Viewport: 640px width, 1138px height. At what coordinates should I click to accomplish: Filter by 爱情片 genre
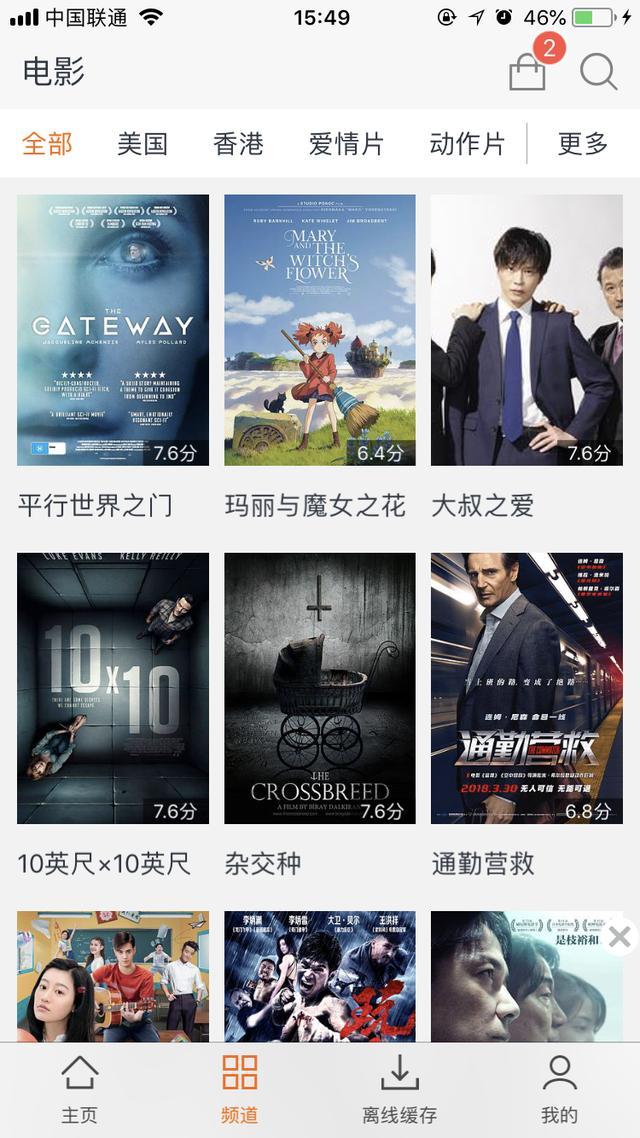click(x=346, y=144)
